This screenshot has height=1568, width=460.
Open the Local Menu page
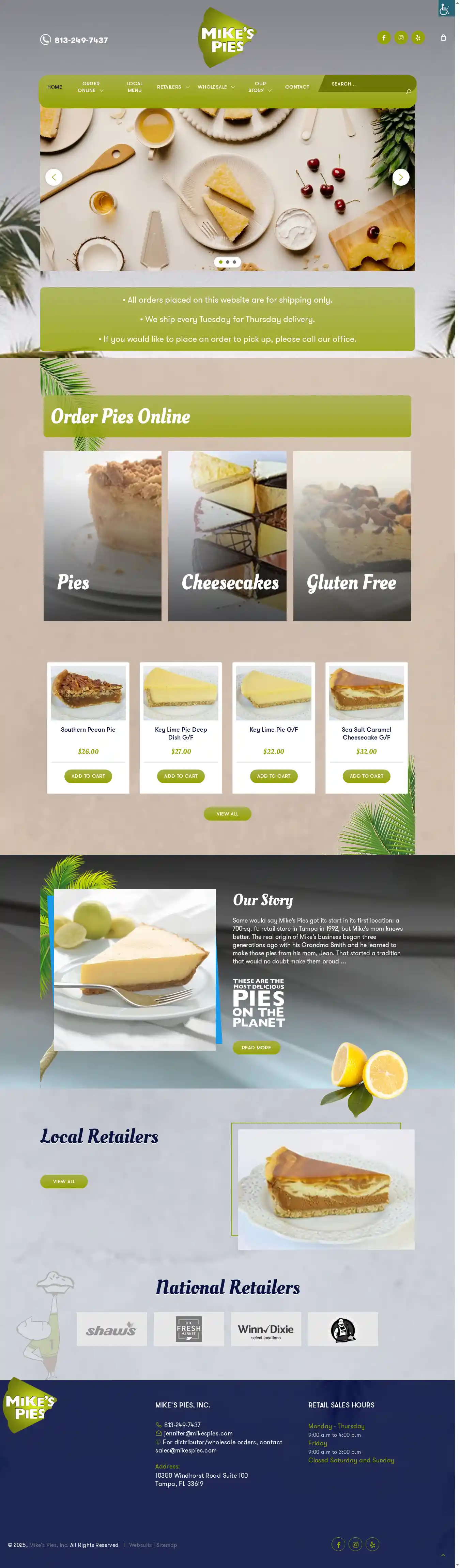coord(135,87)
